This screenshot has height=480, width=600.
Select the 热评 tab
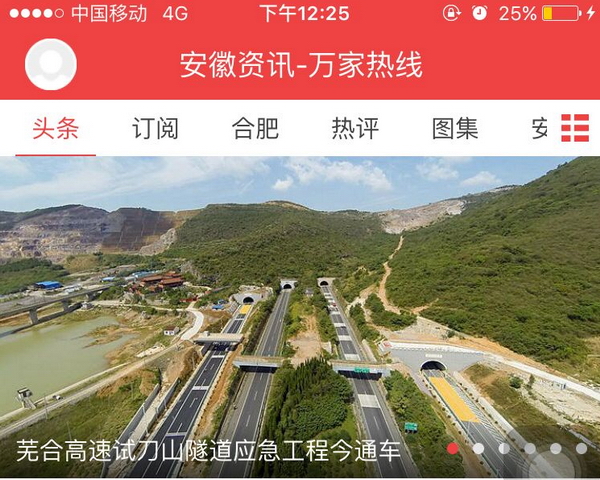click(x=355, y=129)
